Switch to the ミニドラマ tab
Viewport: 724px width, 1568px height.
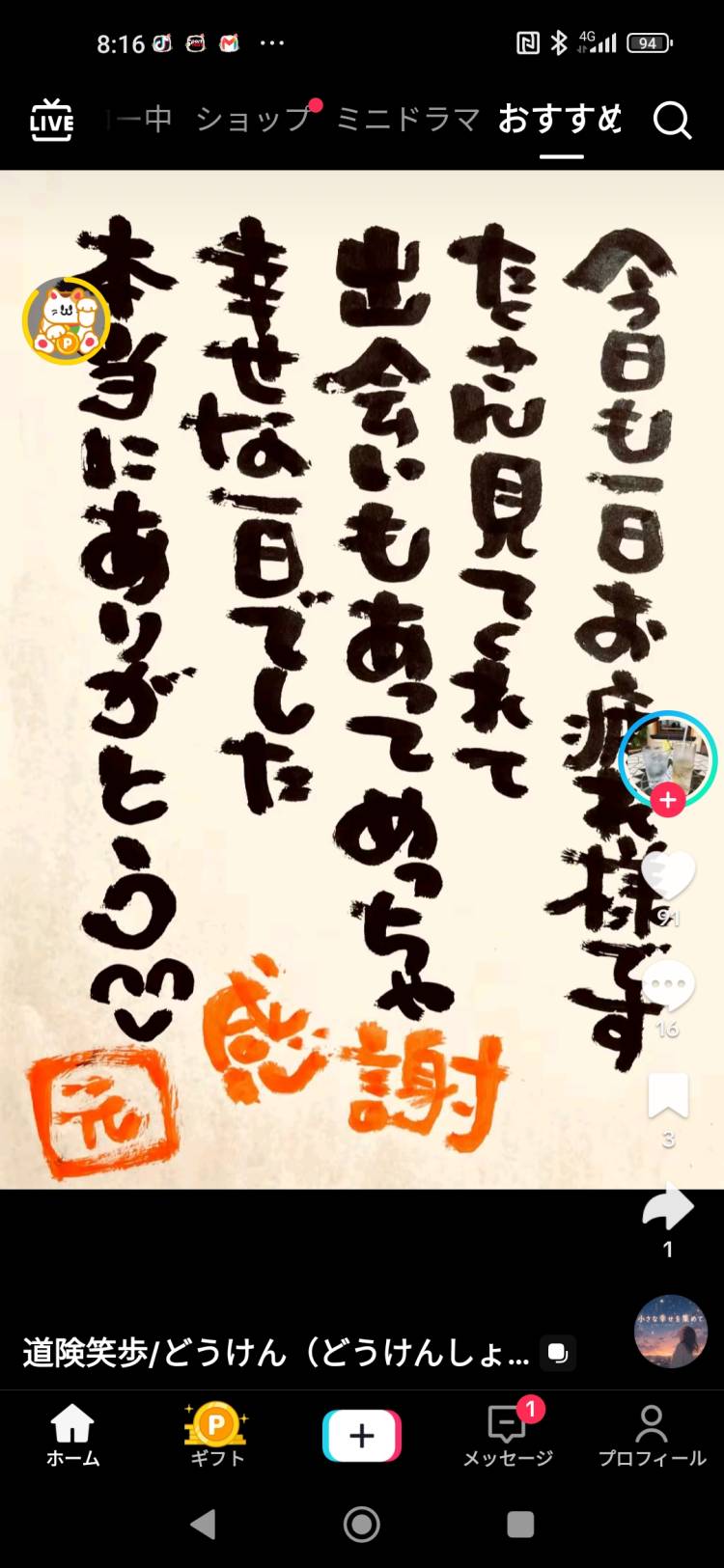point(408,119)
